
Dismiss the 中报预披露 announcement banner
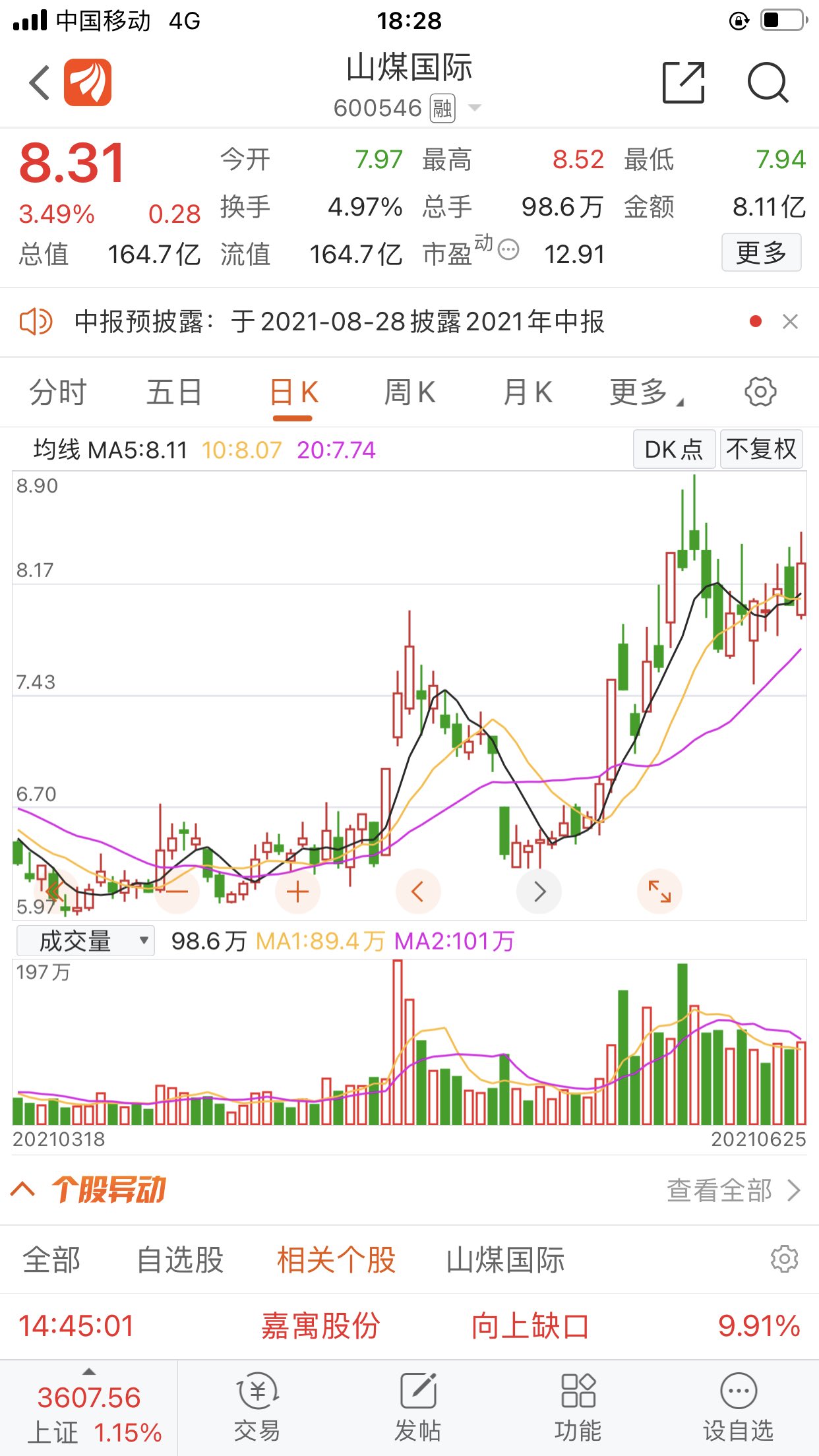pos(790,322)
